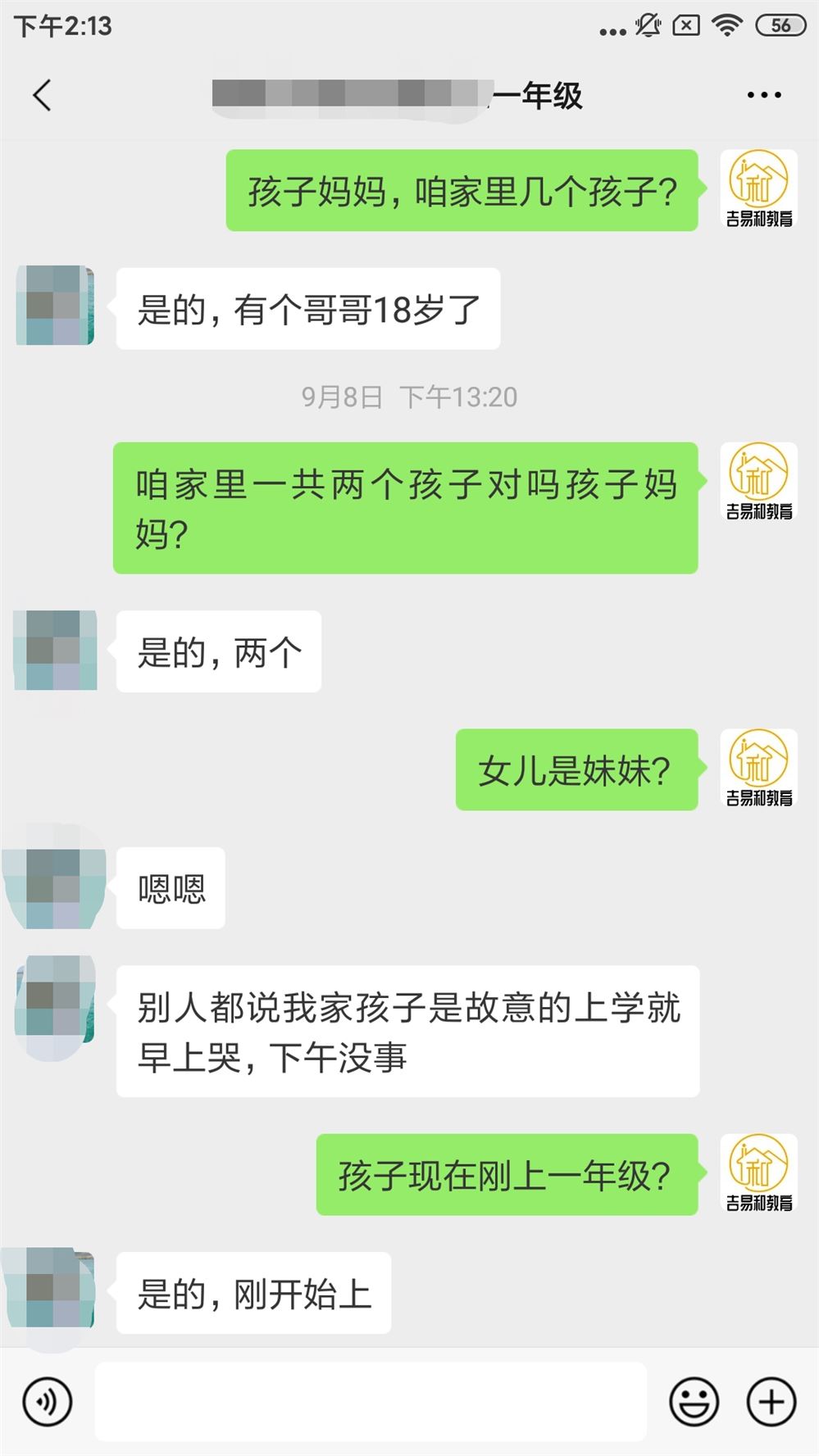Focus the message text field
This screenshot has width=819, height=1456.
[371, 1402]
